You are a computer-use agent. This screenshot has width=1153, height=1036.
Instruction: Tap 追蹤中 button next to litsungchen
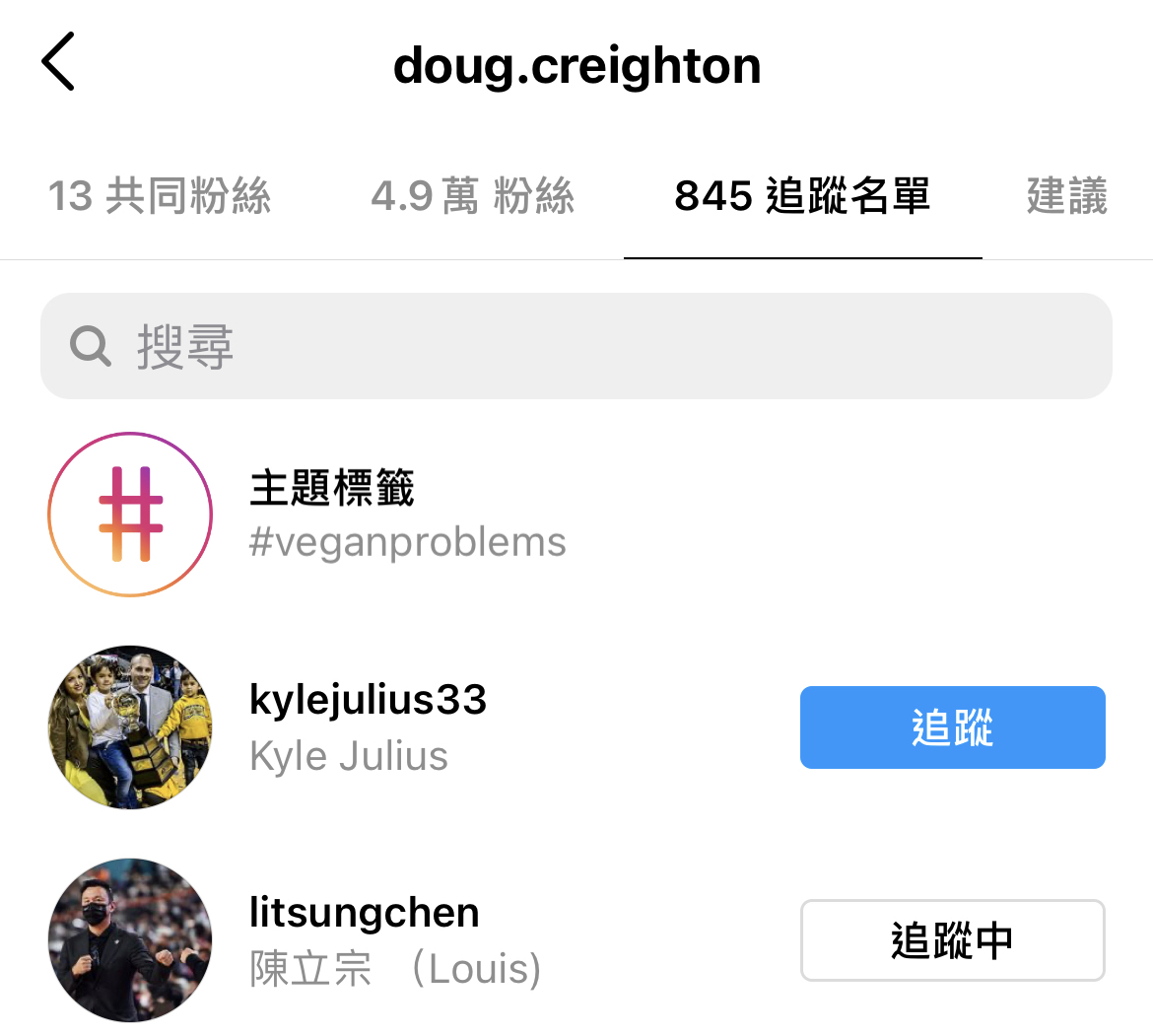(x=952, y=940)
